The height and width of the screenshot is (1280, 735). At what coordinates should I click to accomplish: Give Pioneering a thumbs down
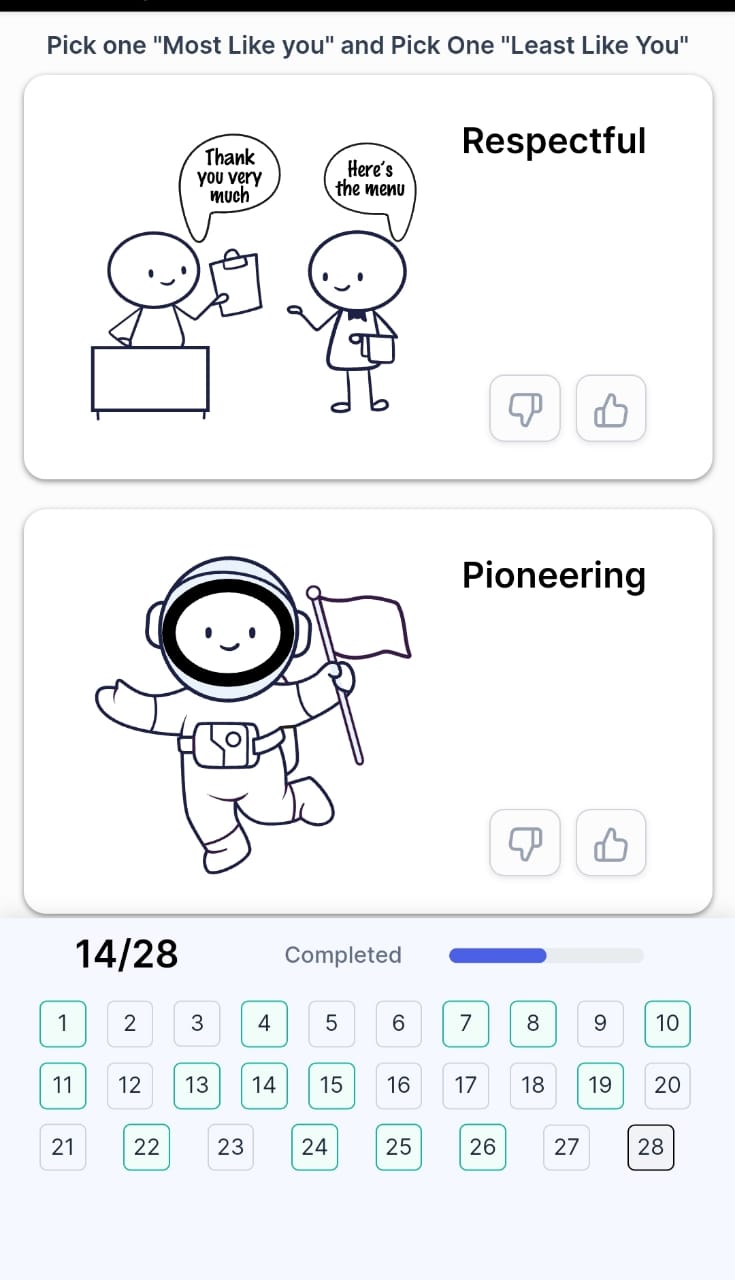coord(525,843)
